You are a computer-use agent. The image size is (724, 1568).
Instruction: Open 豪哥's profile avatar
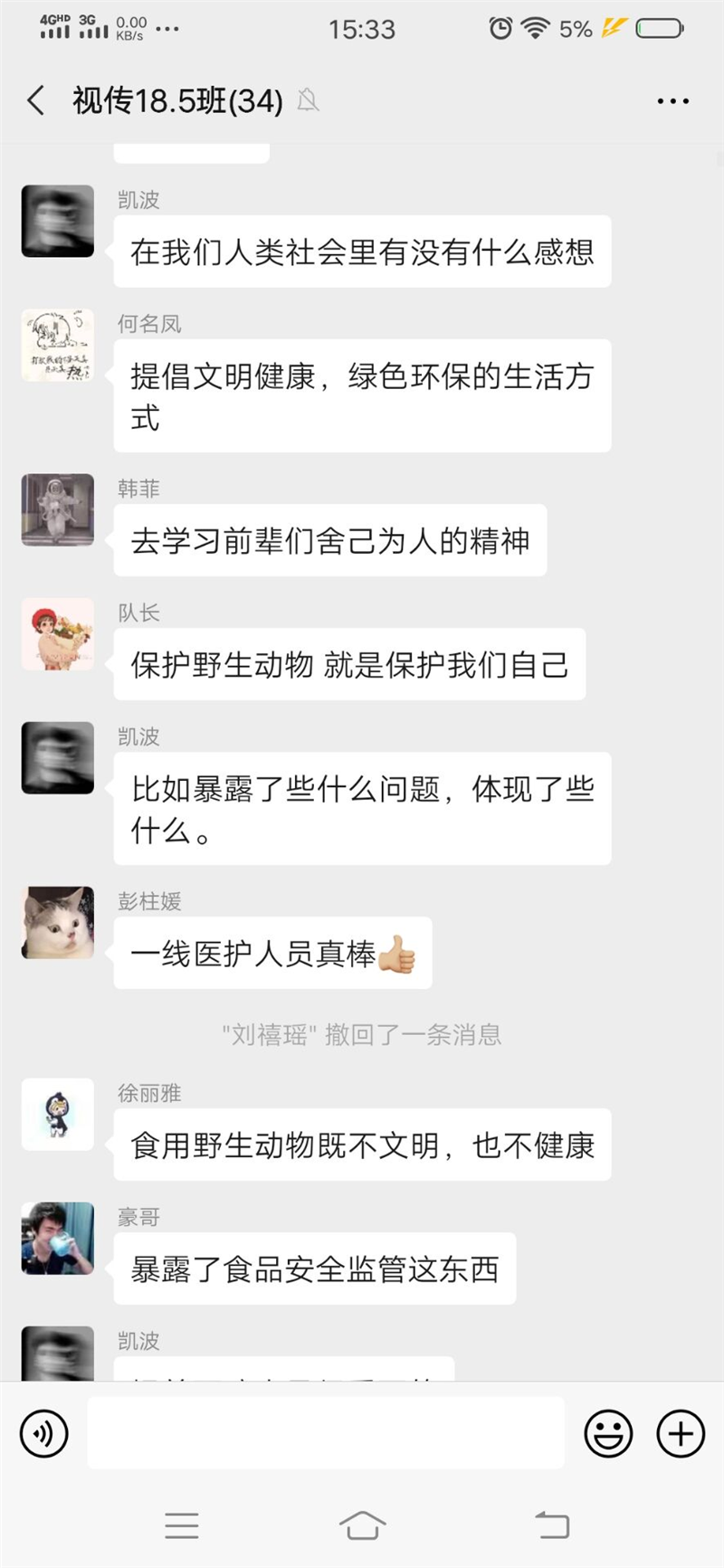pyautogui.click(x=58, y=1238)
